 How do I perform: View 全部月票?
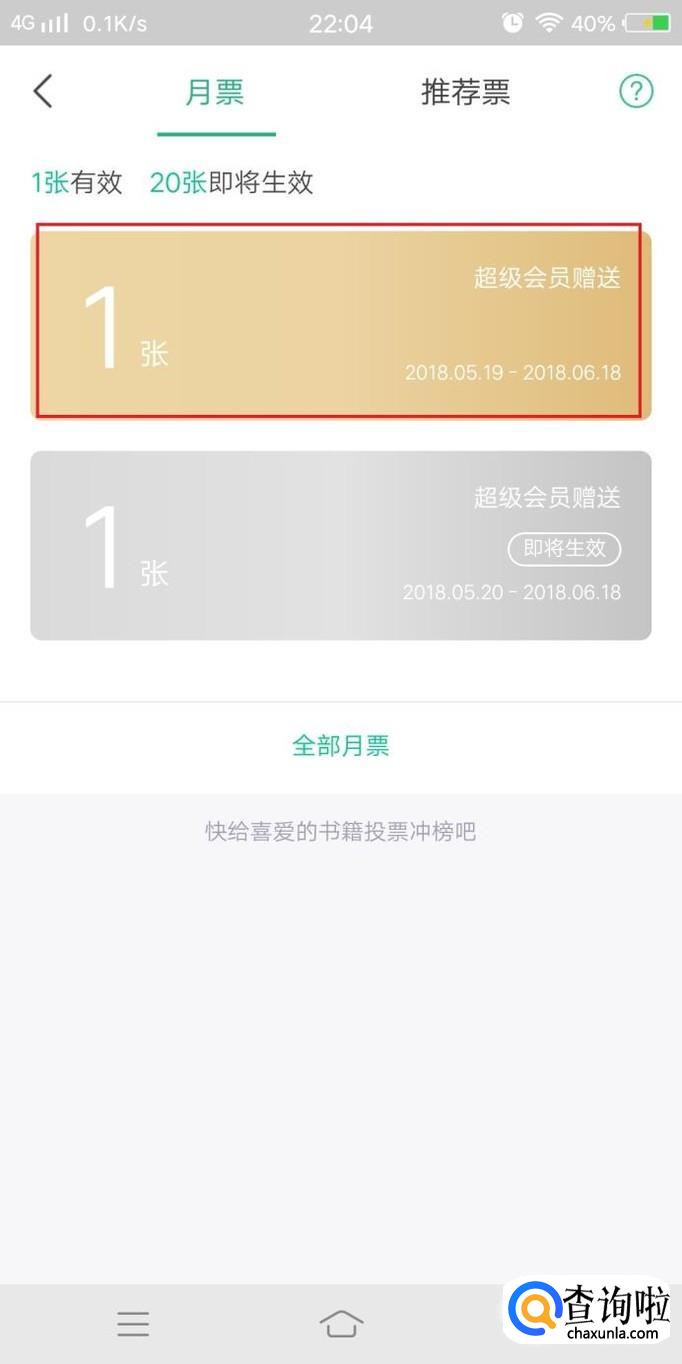(x=340, y=746)
